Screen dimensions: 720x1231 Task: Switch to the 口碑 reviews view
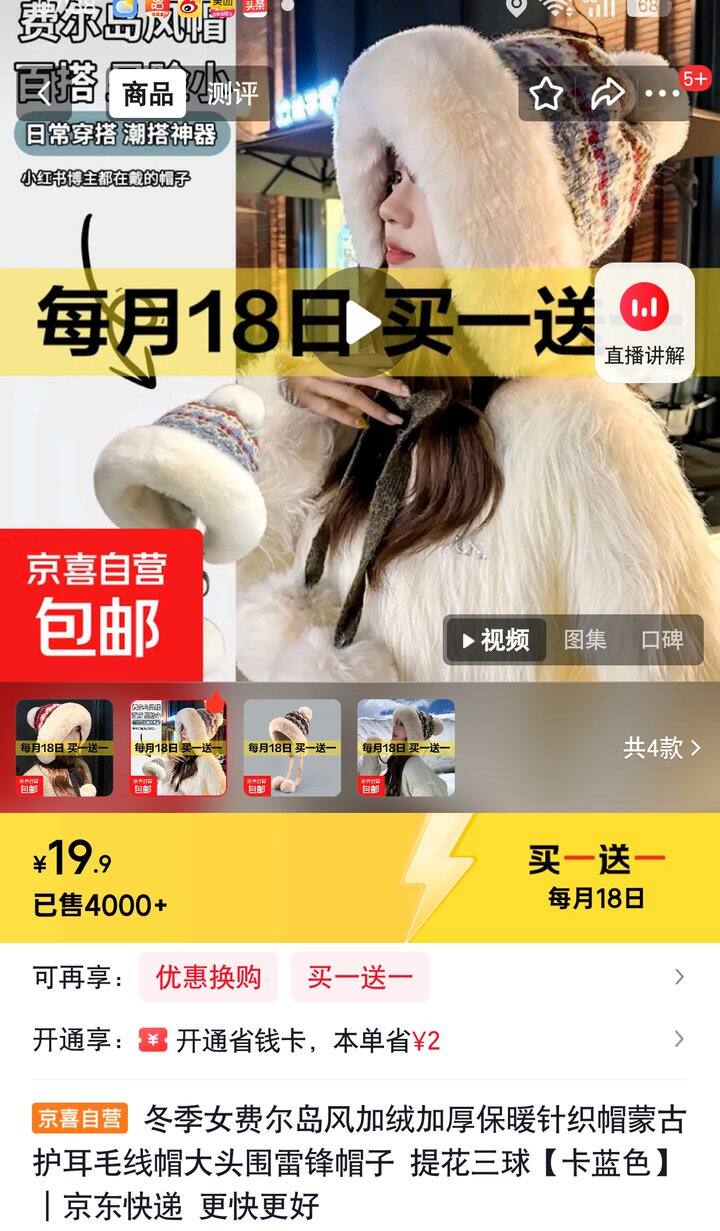coord(662,640)
